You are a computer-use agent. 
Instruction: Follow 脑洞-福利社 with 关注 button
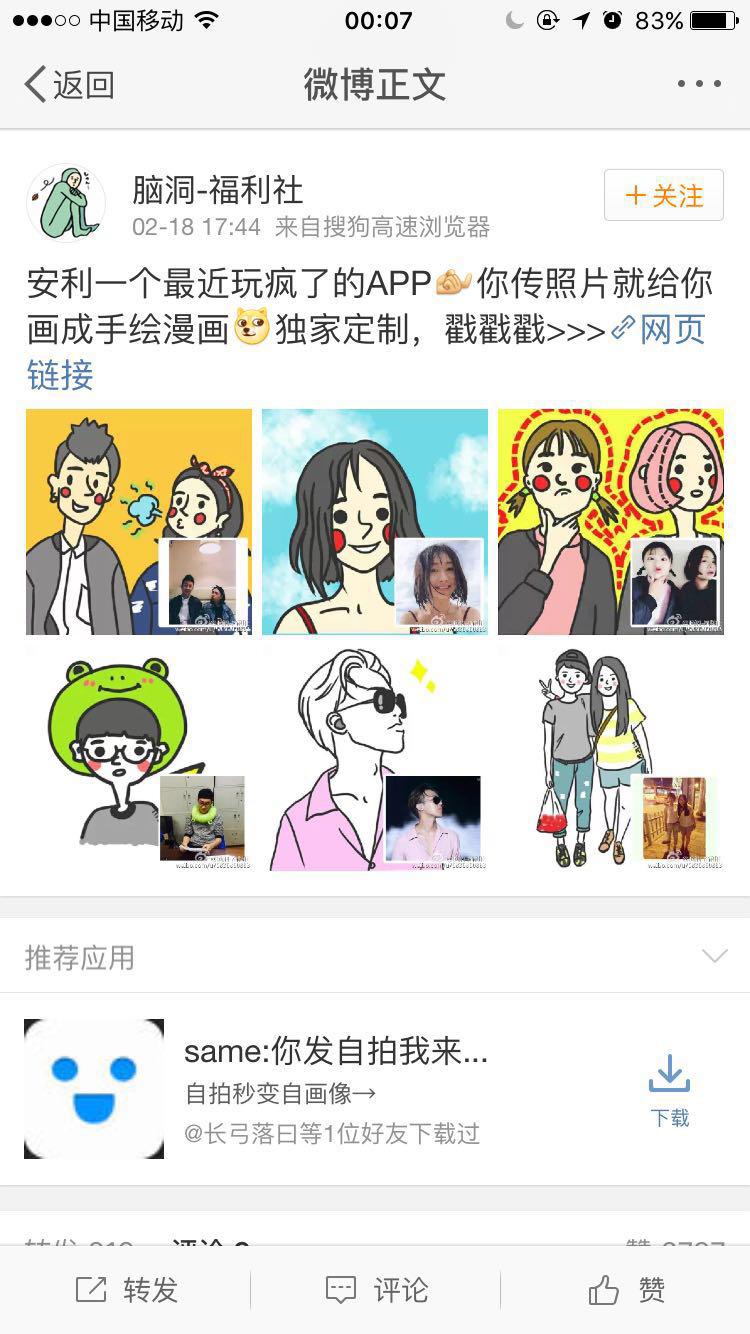(664, 195)
